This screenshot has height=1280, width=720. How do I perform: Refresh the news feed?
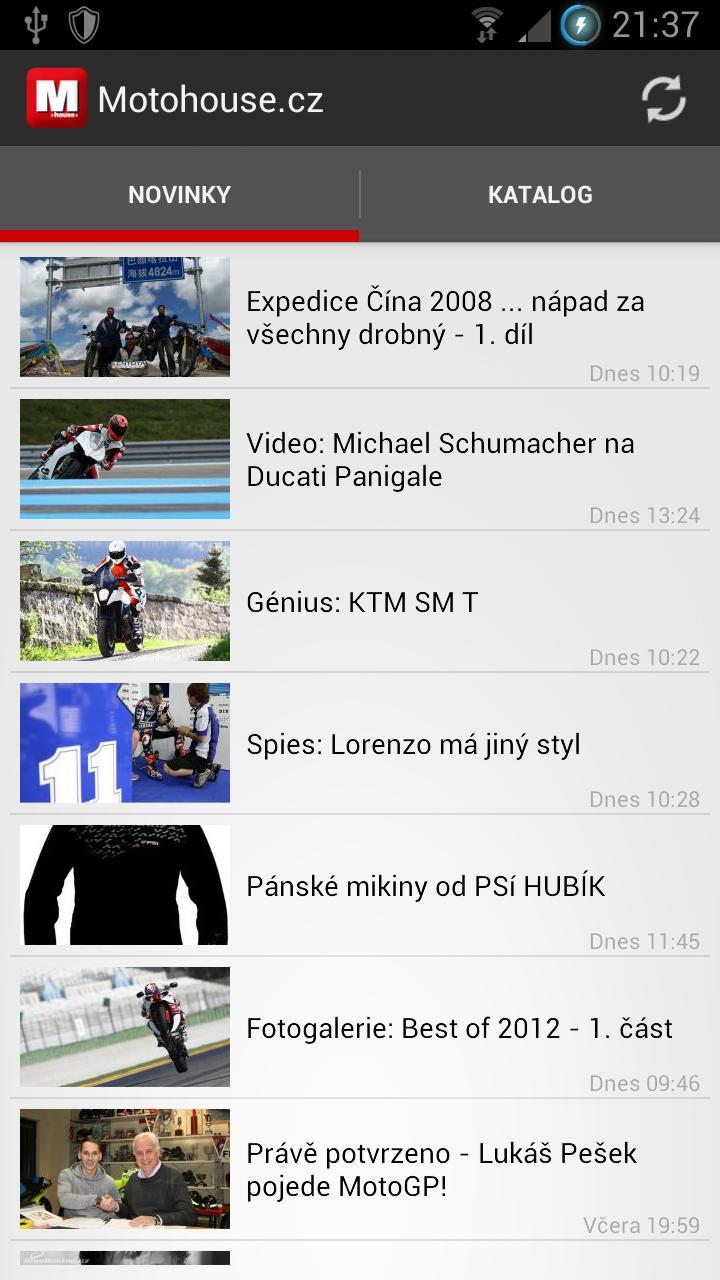pyautogui.click(x=663, y=98)
